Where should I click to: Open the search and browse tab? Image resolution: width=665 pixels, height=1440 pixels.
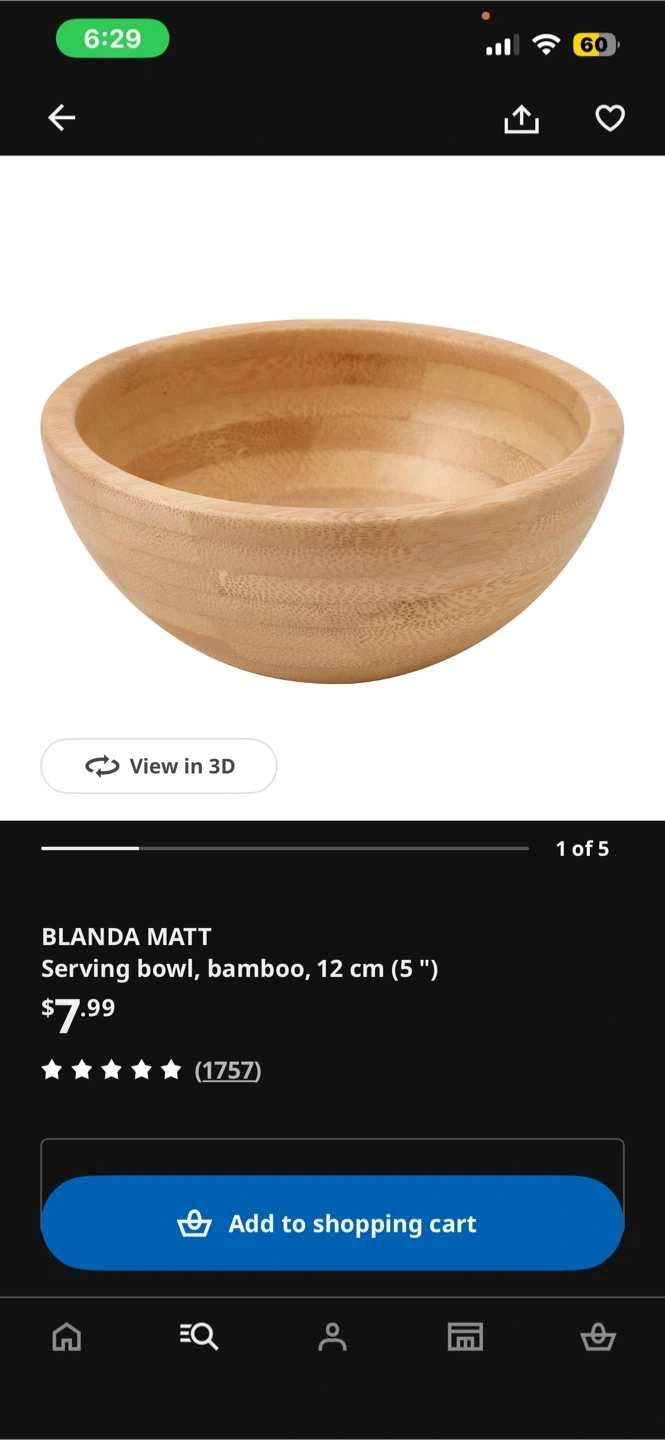pyautogui.click(x=199, y=1336)
